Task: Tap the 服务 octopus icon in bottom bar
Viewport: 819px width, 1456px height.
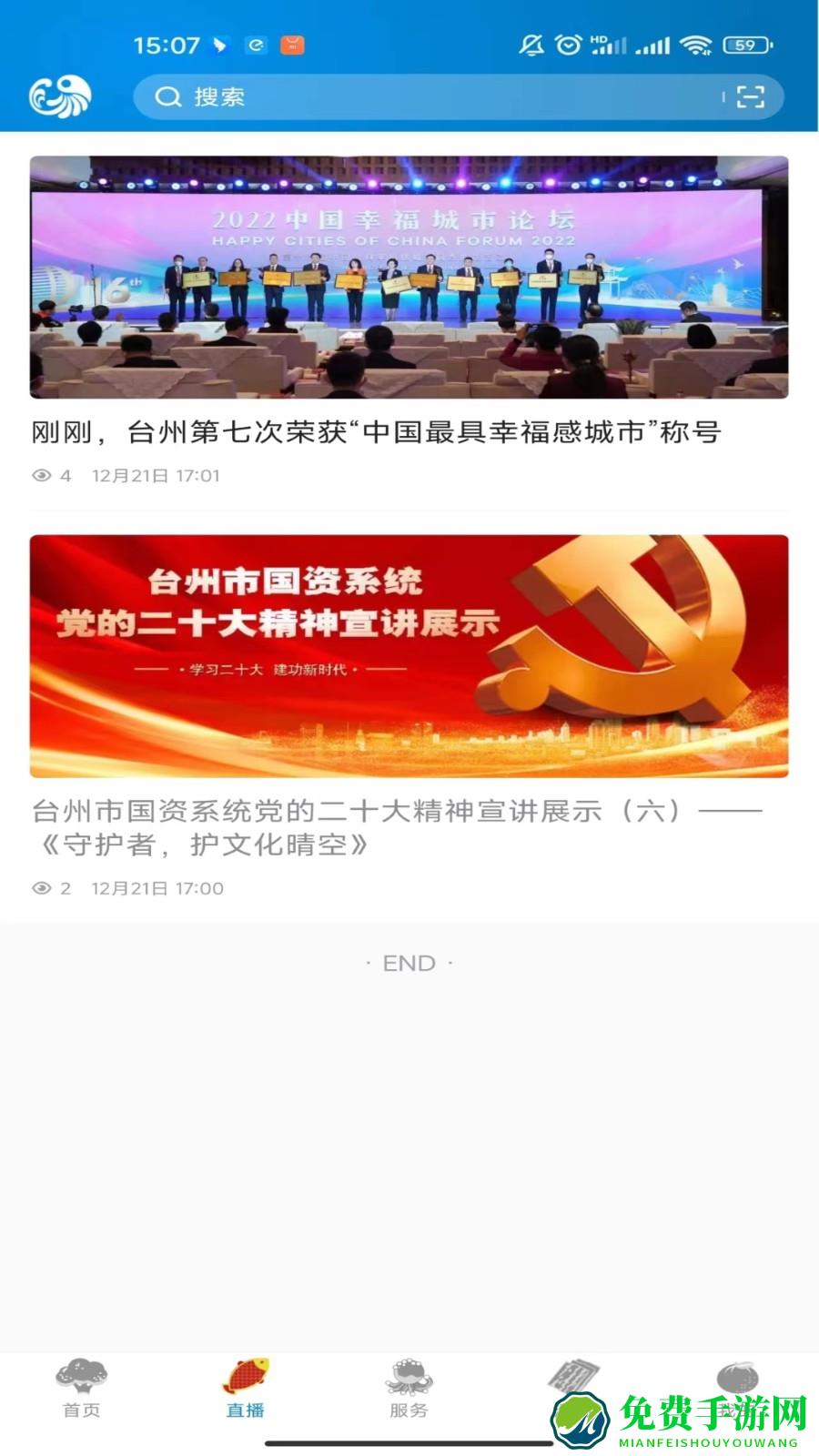Action: pyautogui.click(x=409, y=1378)
